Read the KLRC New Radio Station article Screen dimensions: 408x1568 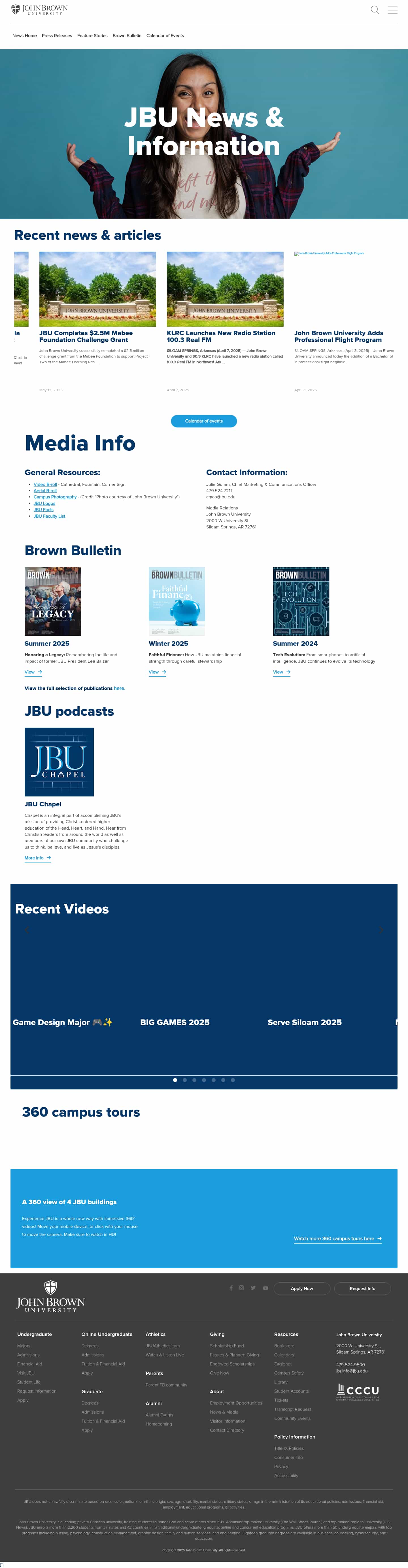point(220,336)
